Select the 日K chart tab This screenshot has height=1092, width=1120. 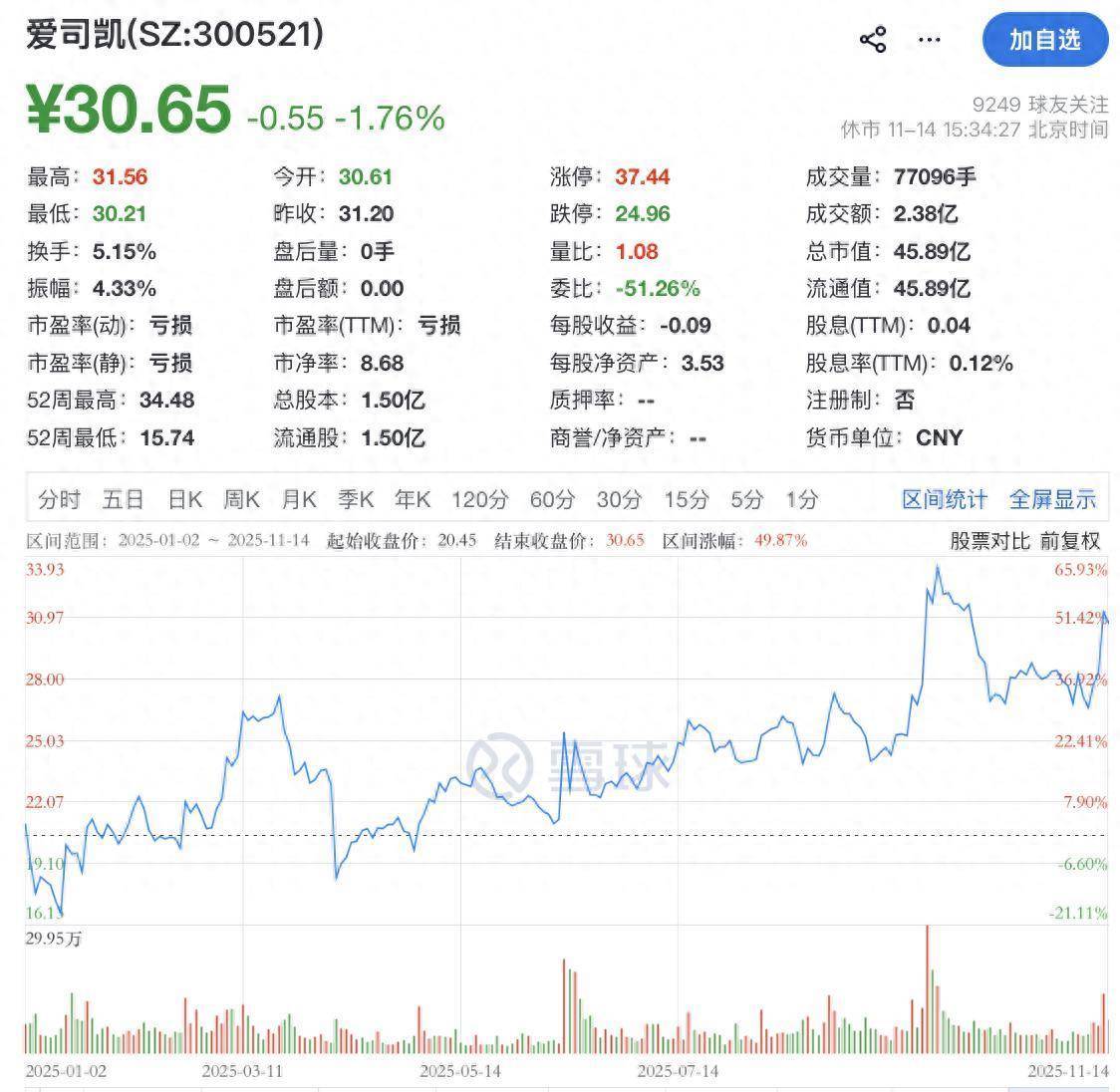coord(184,499)
